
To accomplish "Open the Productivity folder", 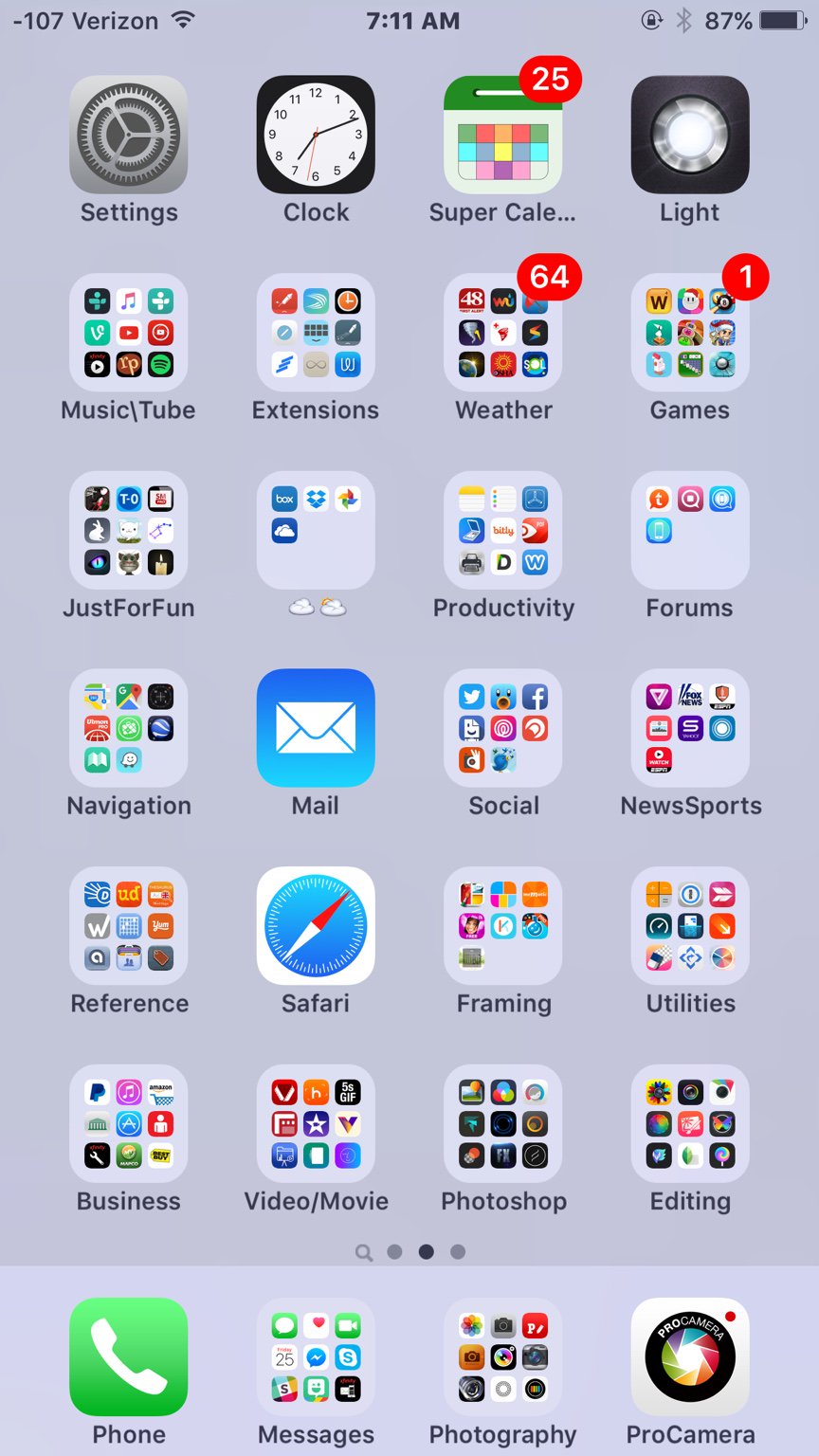I will pyautogui.click(x=502, y=530).
